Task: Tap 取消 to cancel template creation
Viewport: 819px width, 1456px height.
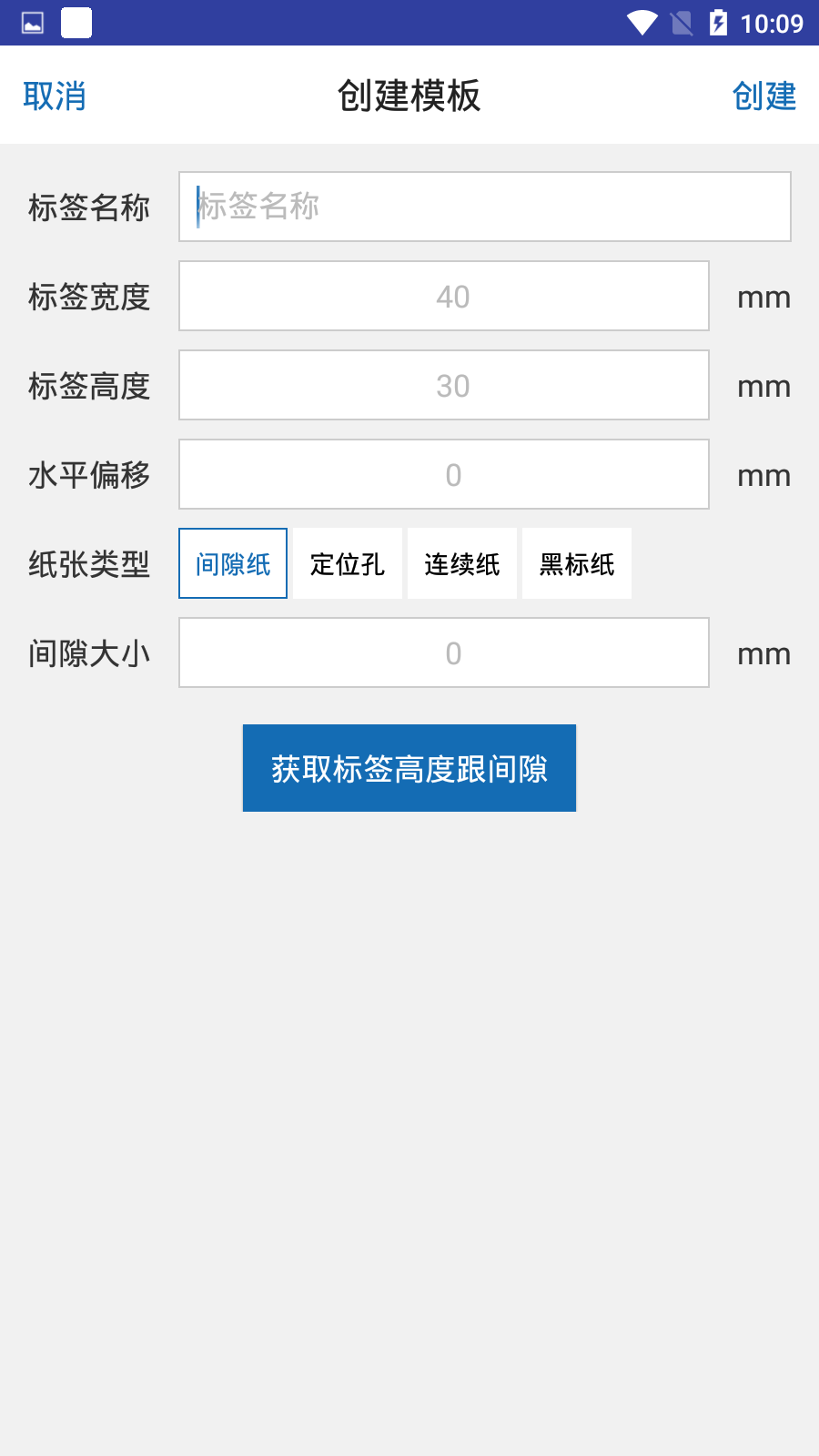Action: (55, 96)
